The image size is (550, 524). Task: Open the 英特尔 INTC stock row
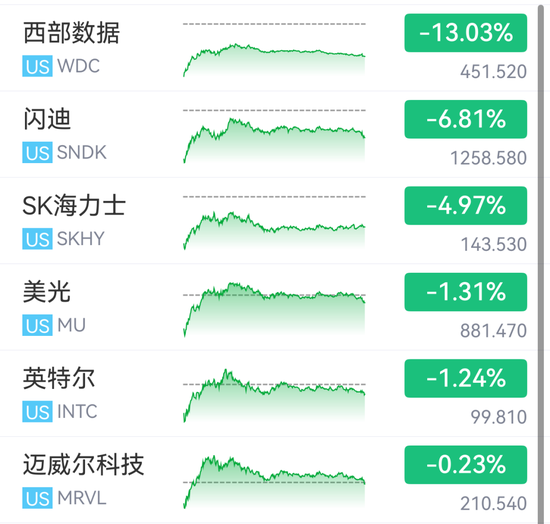click(269, 393)
